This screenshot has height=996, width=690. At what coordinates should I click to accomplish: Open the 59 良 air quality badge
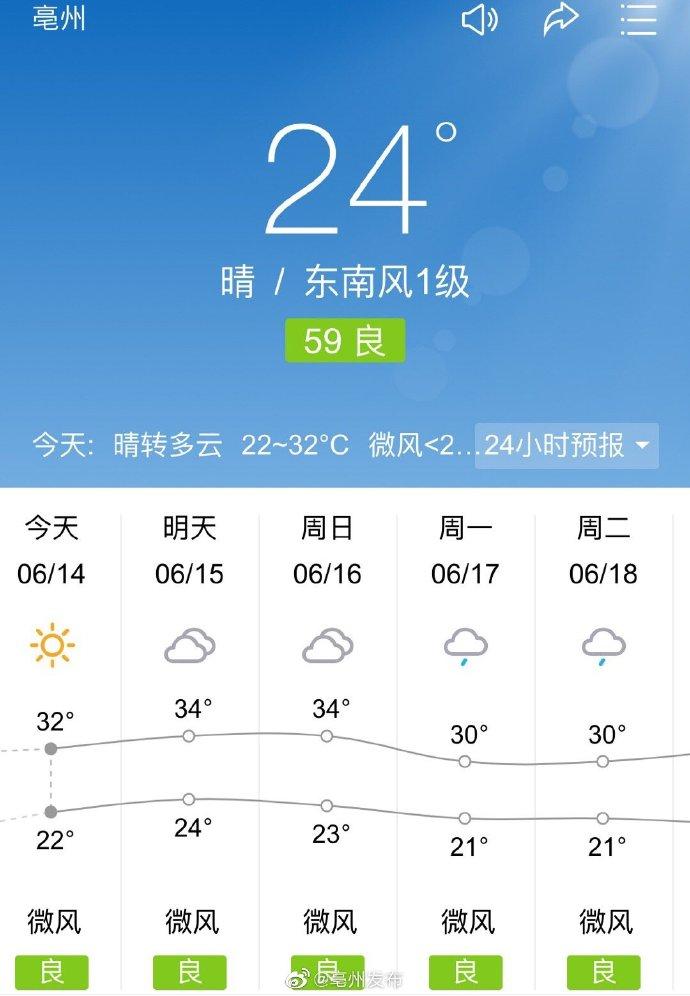[x=345, y=341]
